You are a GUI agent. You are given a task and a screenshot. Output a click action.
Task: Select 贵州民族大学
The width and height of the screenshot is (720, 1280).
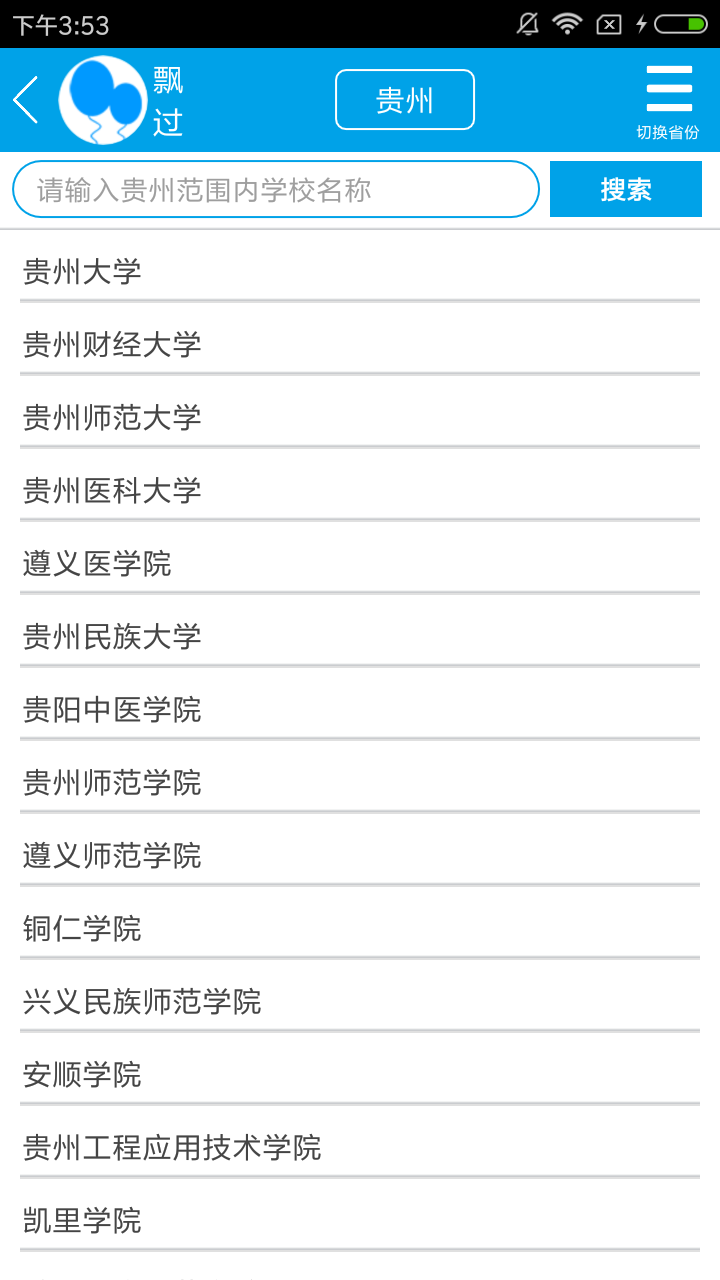pyautogui.click(x=360, y=636)
